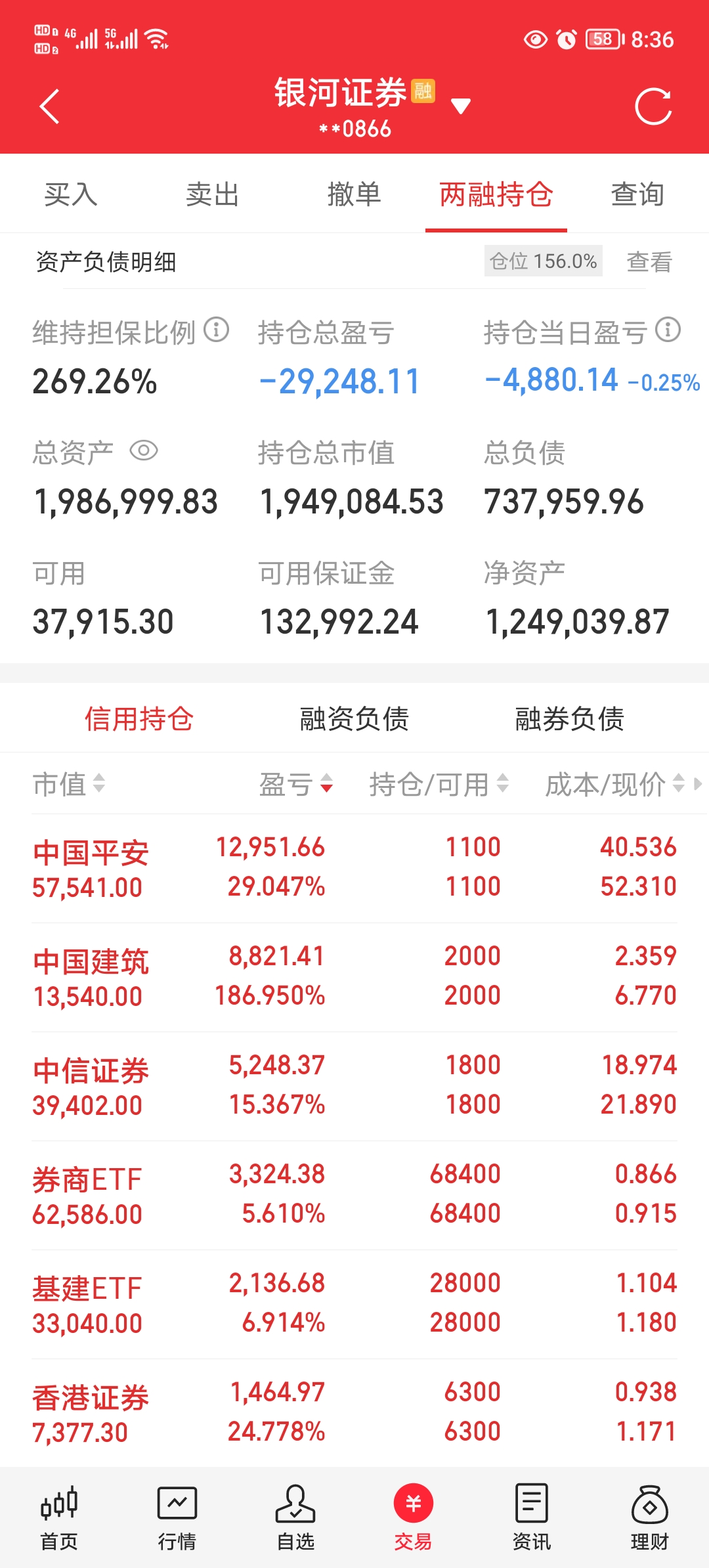Open the 查询 tab

pos(637,194)
